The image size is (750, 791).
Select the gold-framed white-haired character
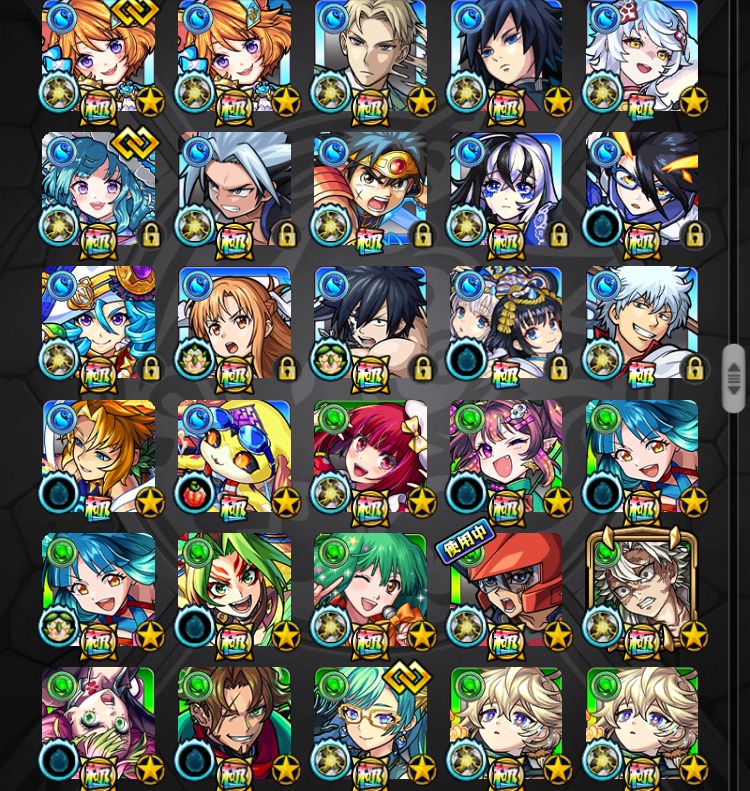click(x=642, y=590)
